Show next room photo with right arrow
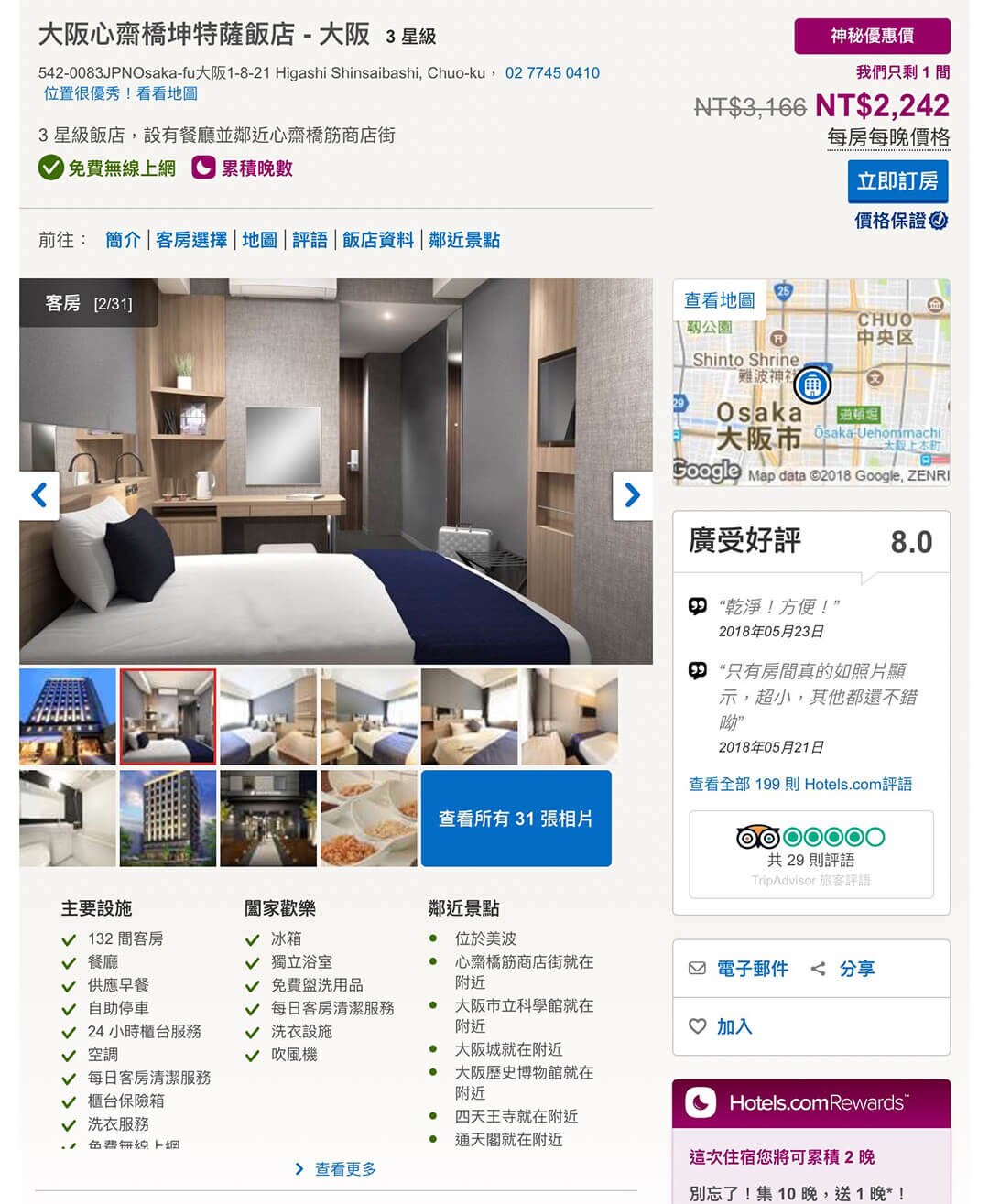The width and height of the screenshot is (989, 1204). point(632,495)
